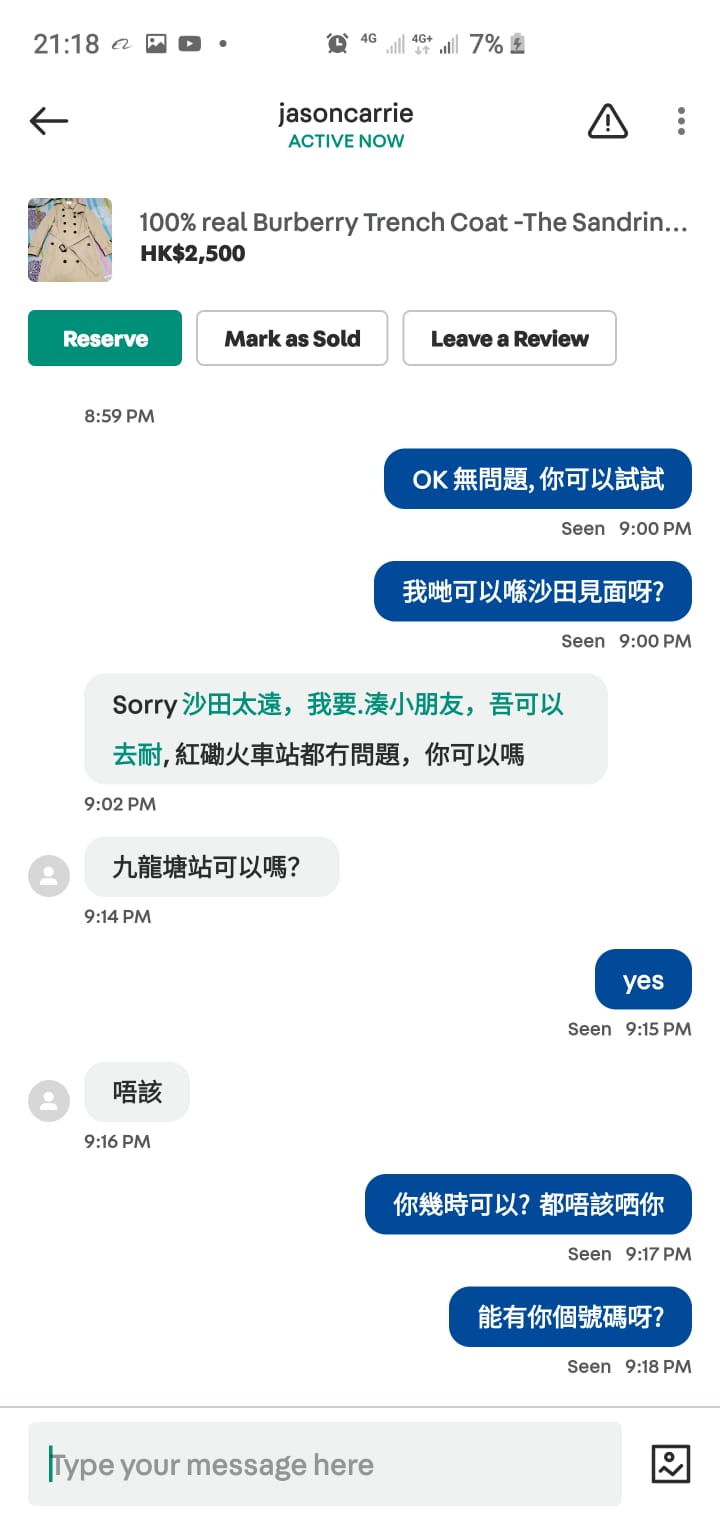Image resolution: width=720 pixels, height=1520 pixels.
Task: Mark the item as Sold
Action: pos(292,338)
